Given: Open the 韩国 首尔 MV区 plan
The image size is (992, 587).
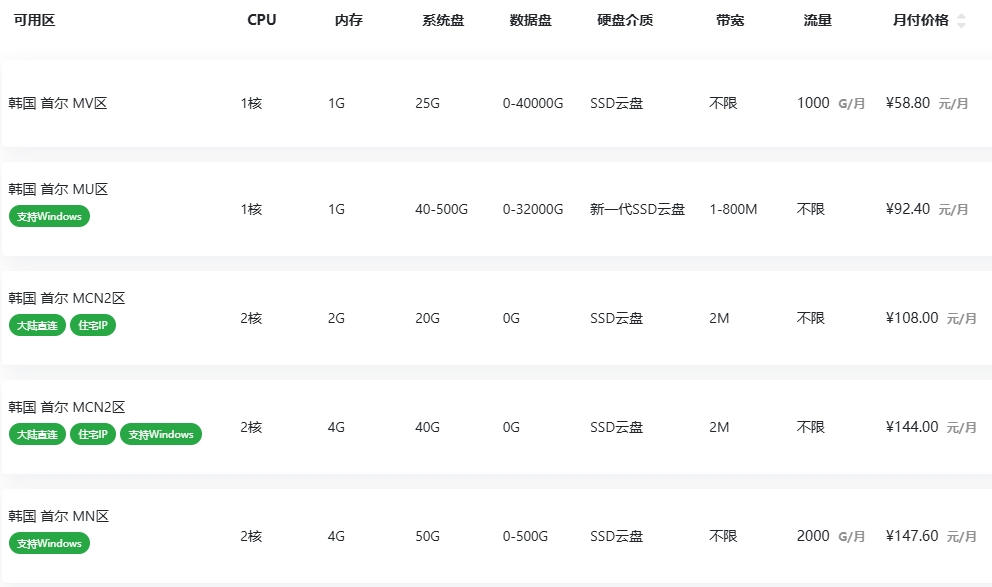Looking at the screenshot, I should point(58,103).
